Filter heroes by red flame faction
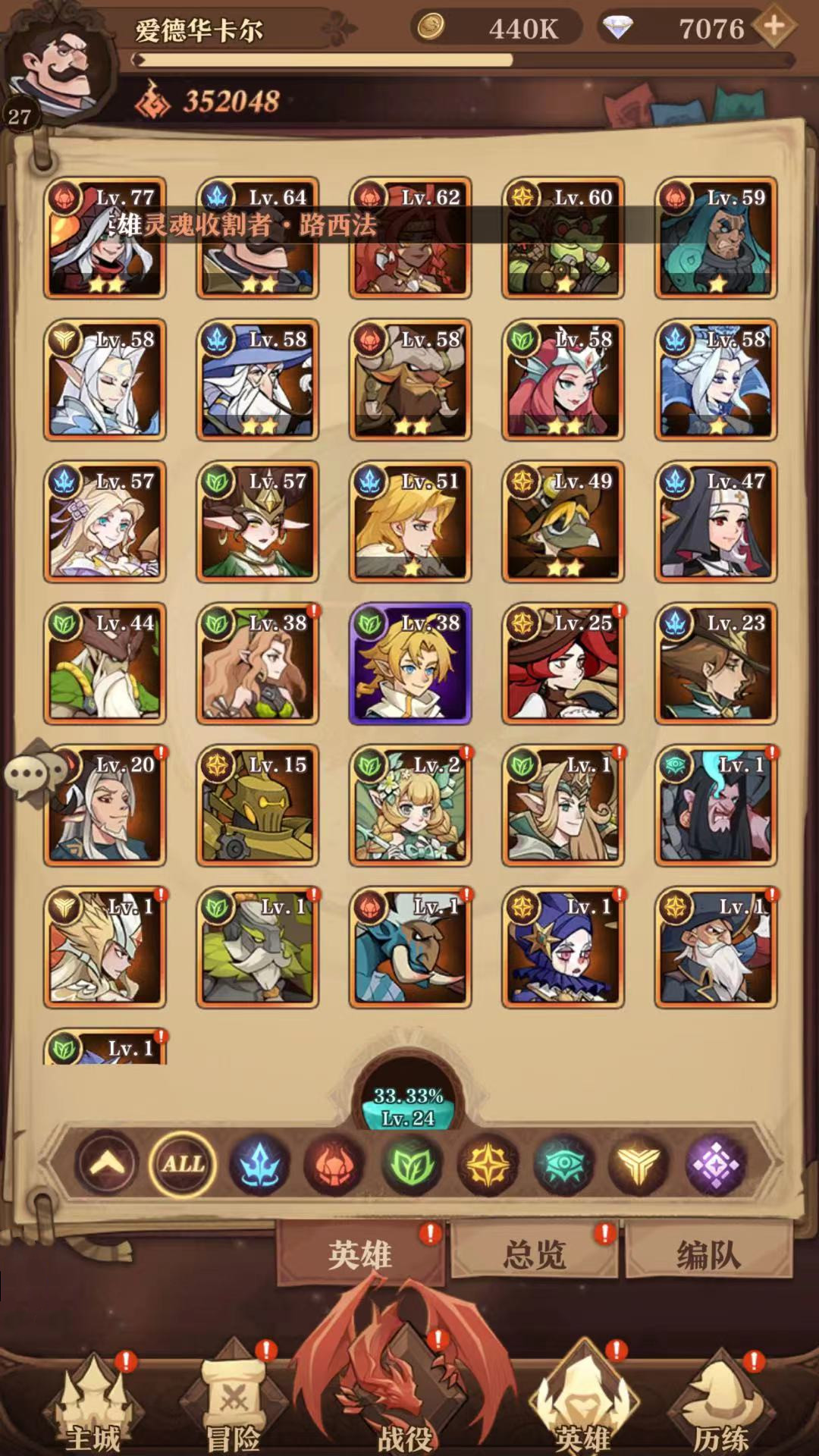Viewport: 819px width, 1456px height. coord(334,1164)
